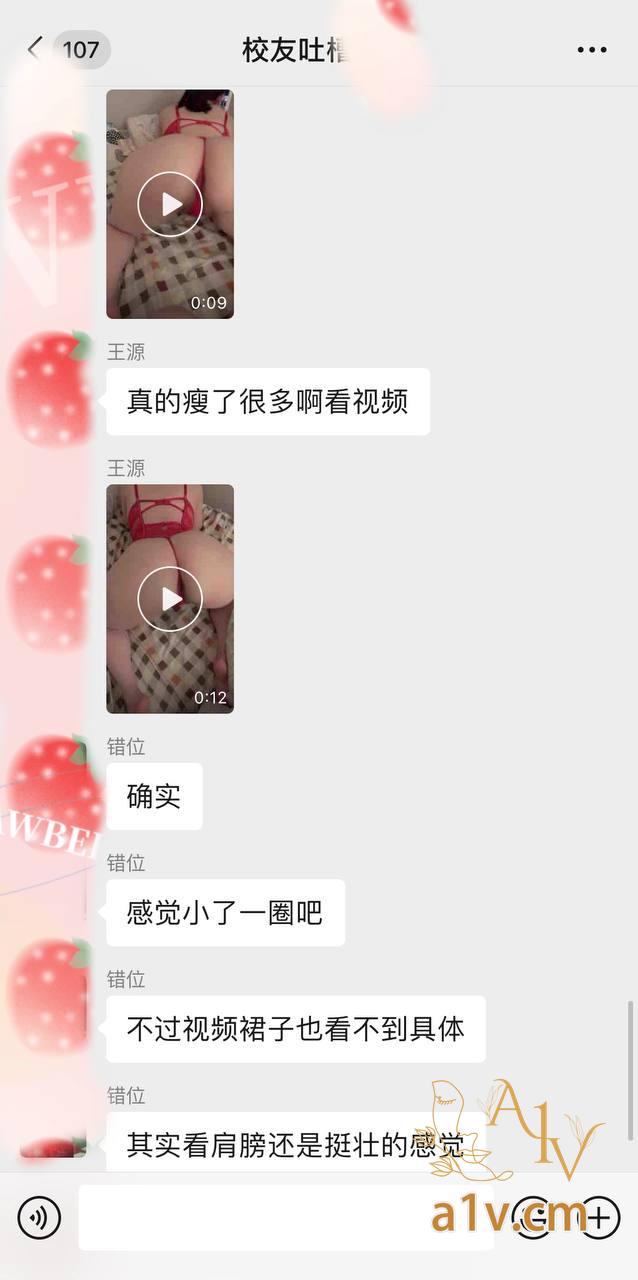Go back to the chat list
This screenshot has height=1280, width=638.
pos(36,49)
